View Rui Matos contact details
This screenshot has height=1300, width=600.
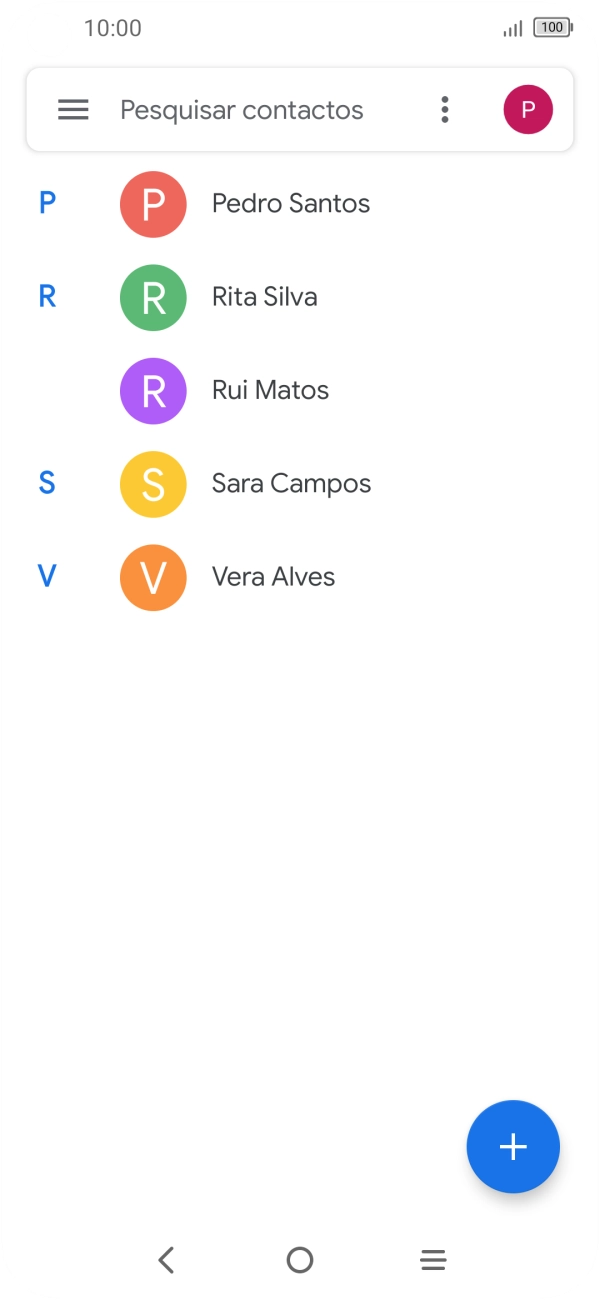(x=270, y=390)
